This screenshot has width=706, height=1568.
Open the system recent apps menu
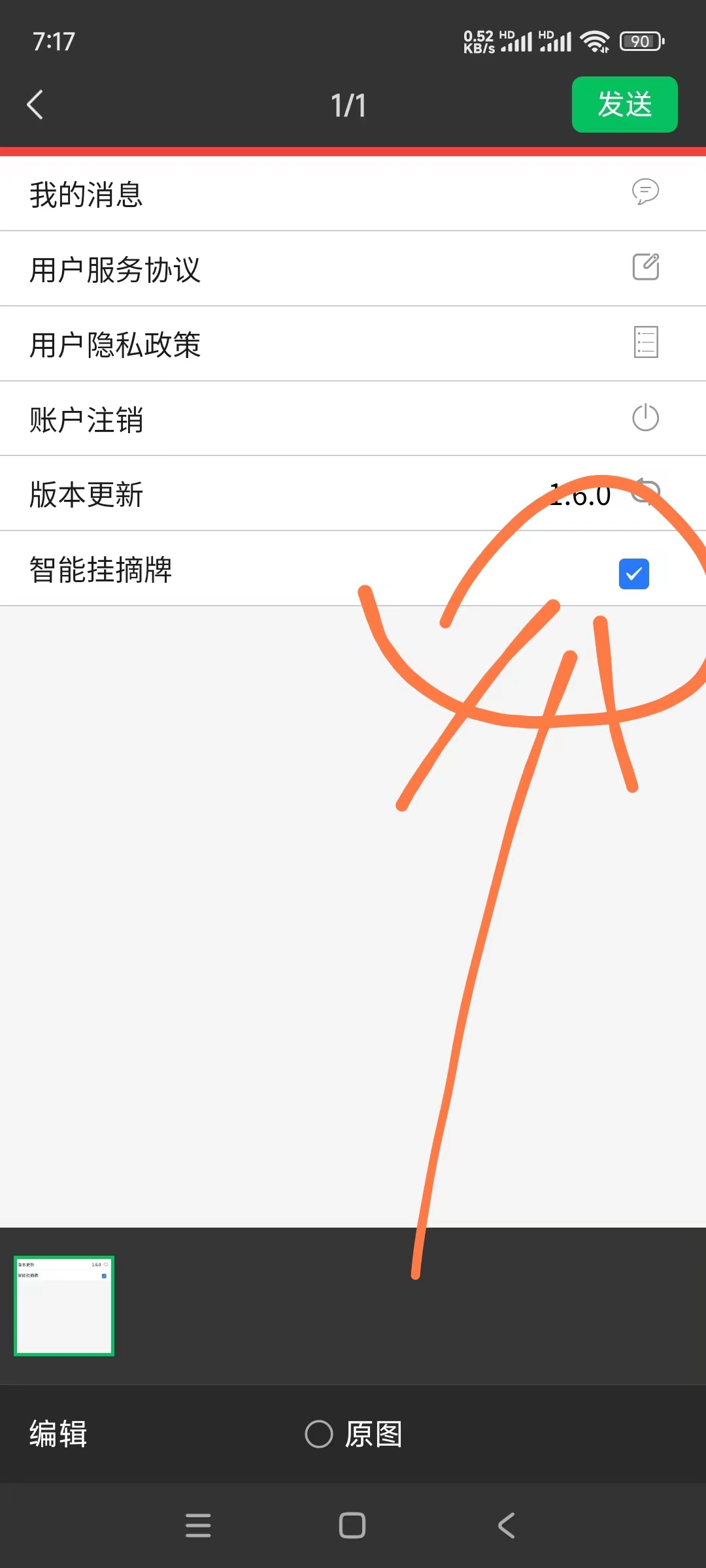point(198,1526)
